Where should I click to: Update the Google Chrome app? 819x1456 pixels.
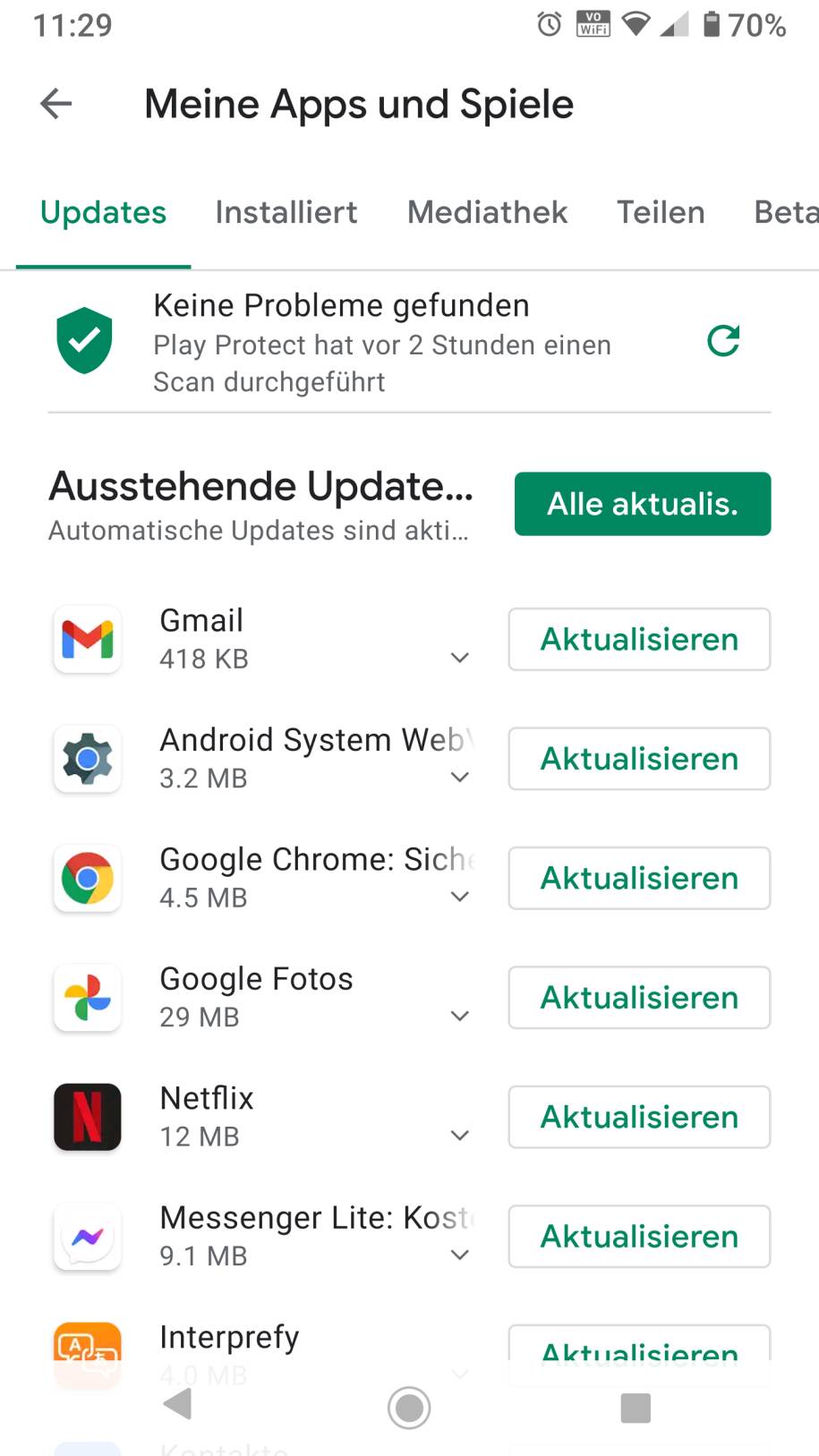pos(638,878)
